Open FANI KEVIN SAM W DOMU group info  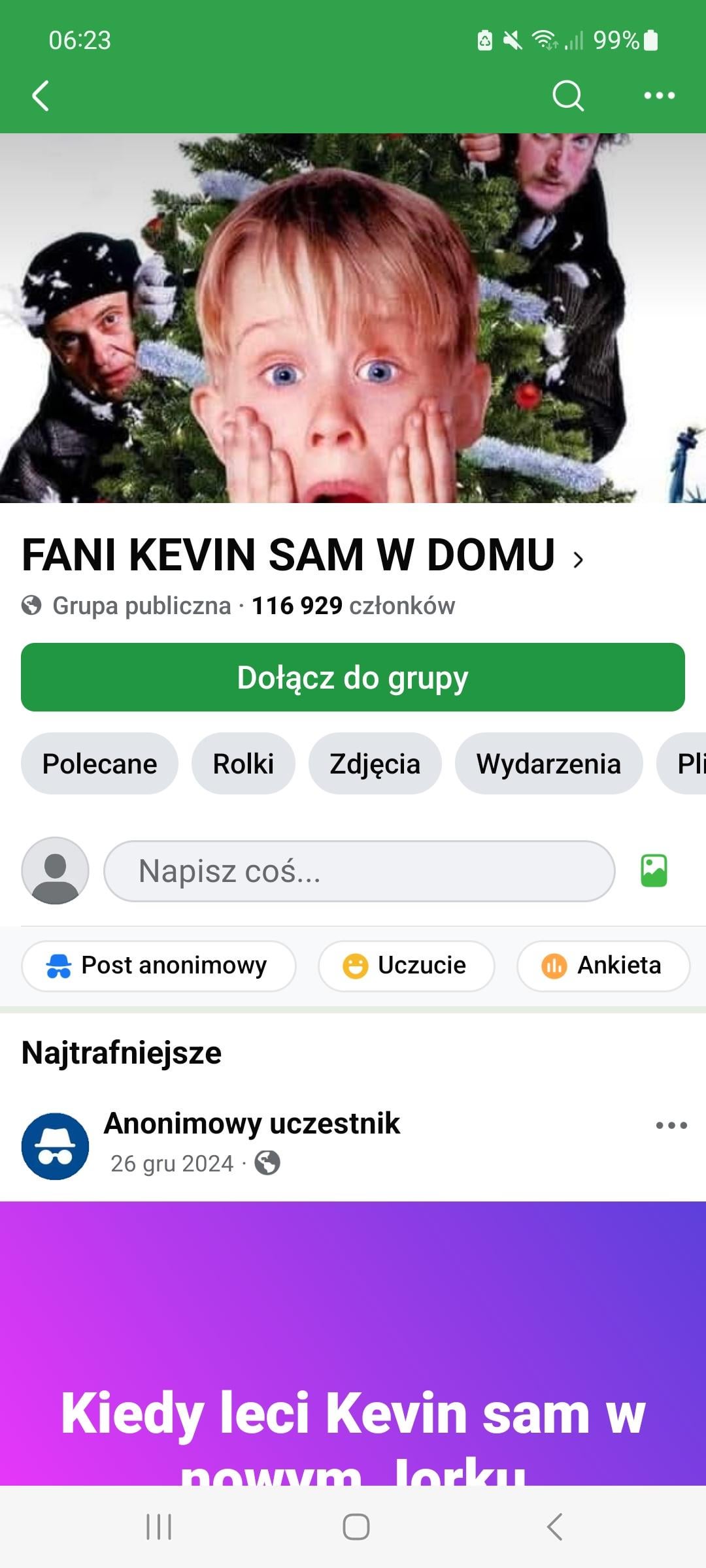301,555
